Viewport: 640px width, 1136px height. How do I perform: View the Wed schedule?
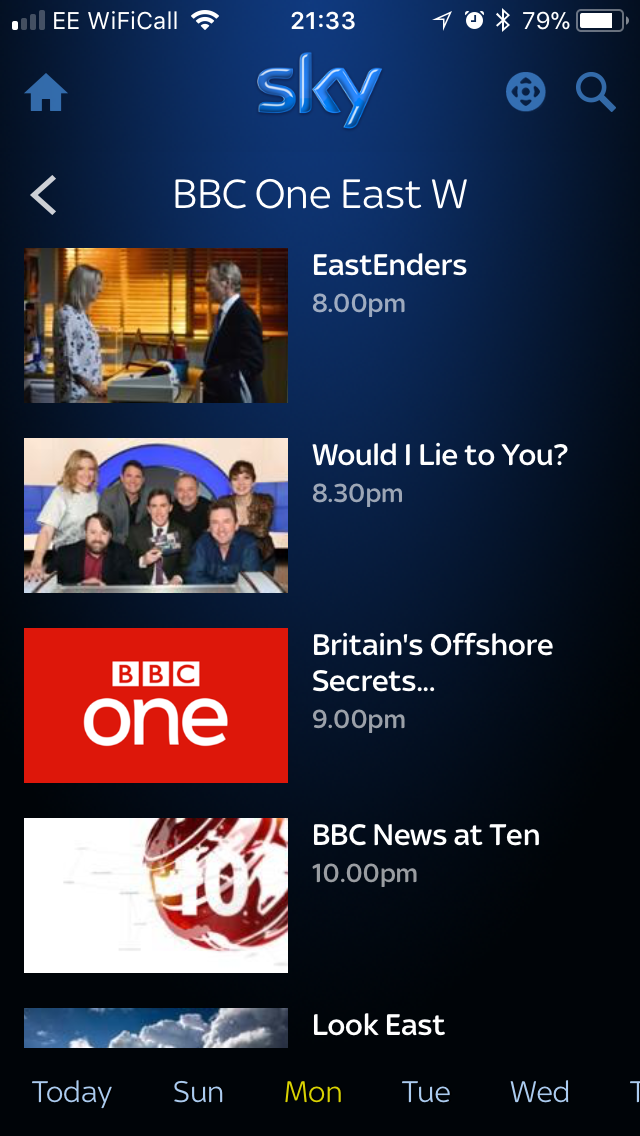pyautogui.click(x=539, y=1092)
